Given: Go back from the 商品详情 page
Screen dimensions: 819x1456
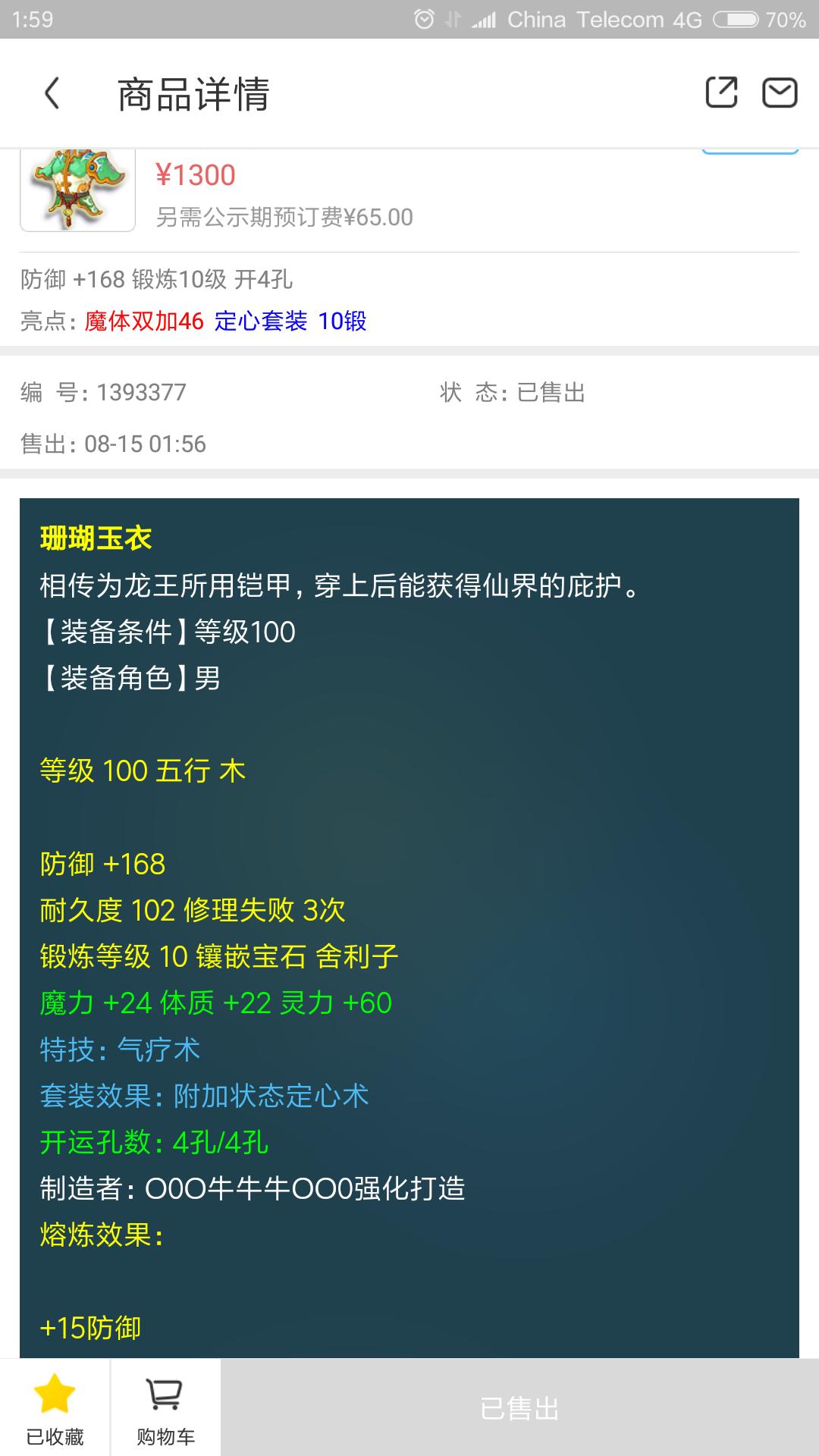Looking at the screenshot, I should pos(52,94).
